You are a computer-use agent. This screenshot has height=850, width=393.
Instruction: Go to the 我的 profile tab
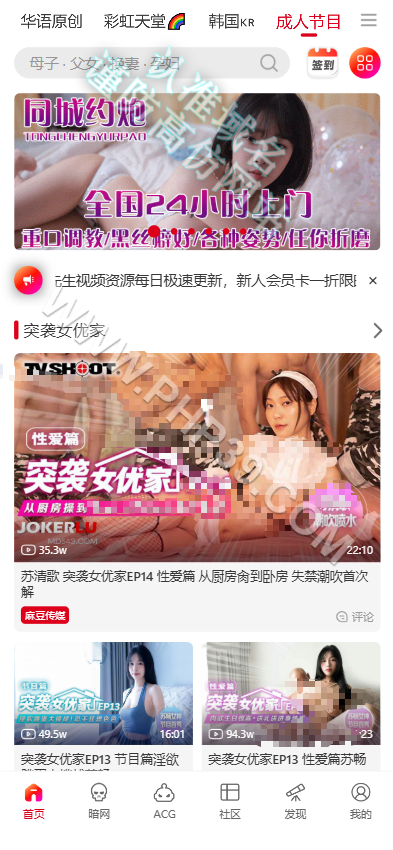click(360, 801)
